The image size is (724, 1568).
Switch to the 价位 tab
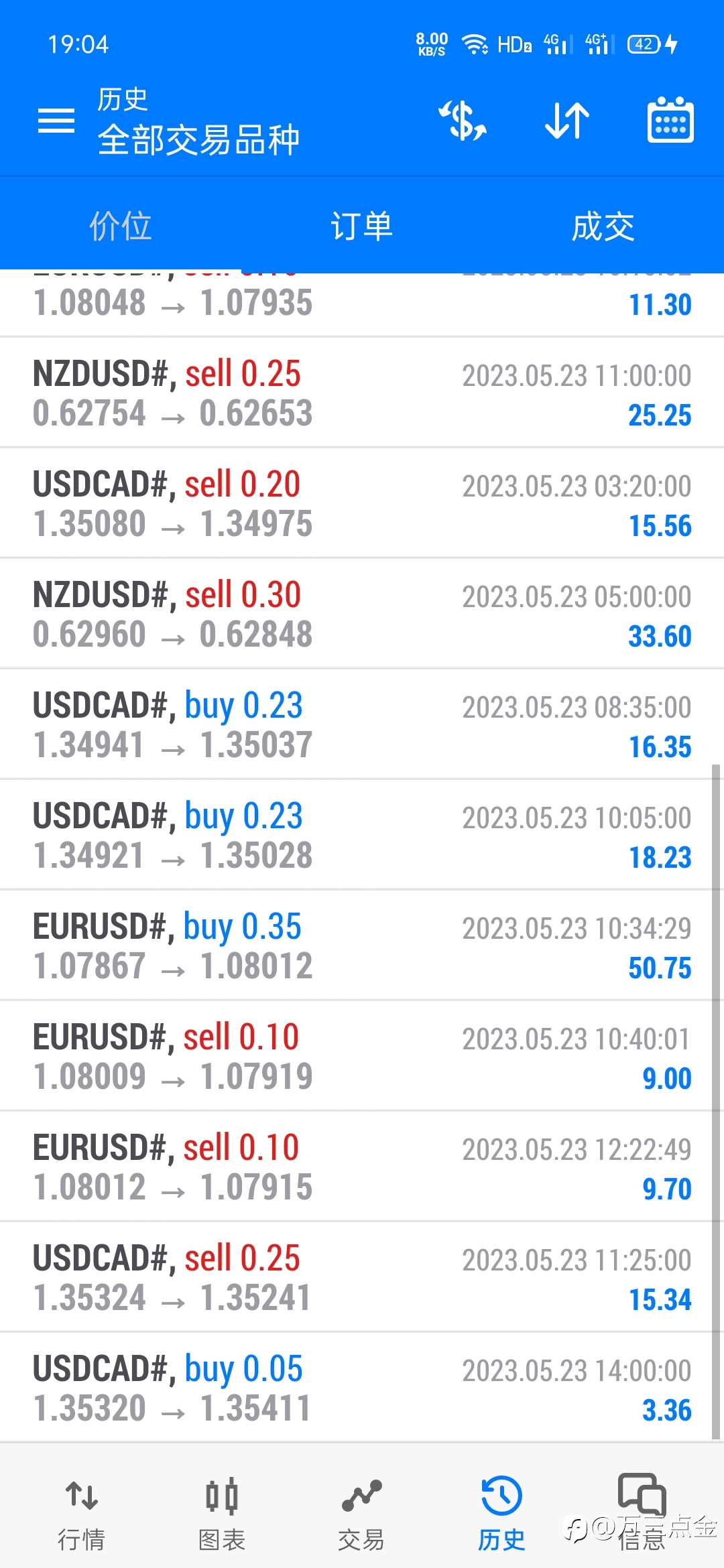(x=121, y=226)
